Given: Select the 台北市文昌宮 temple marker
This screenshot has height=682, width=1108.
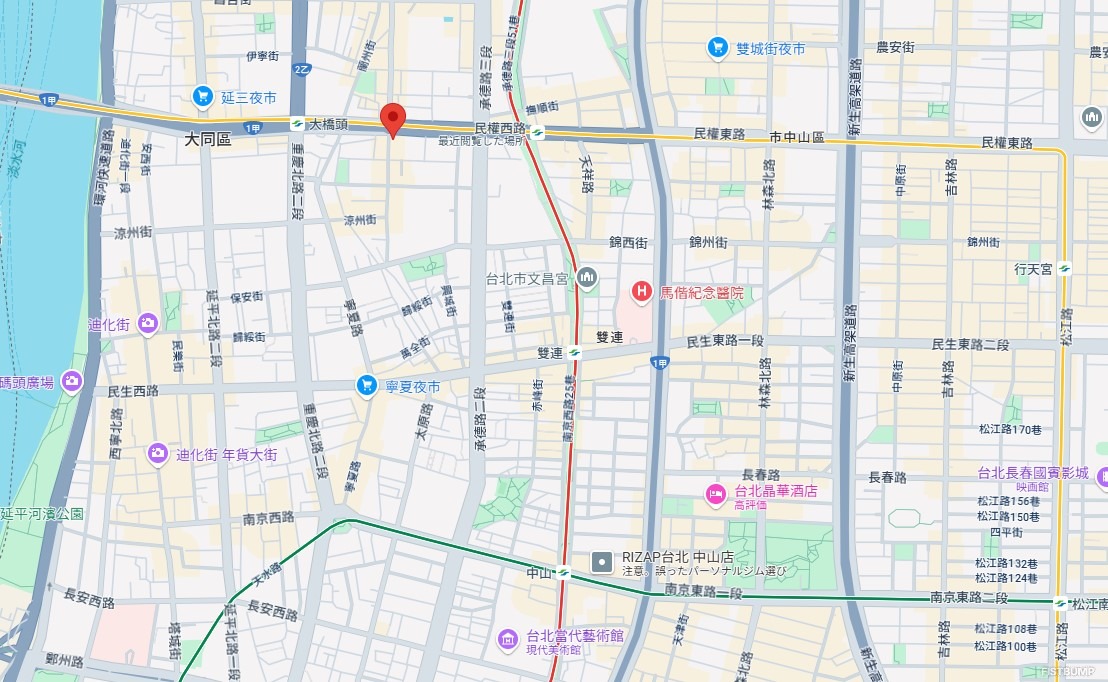Looking at the screenshot, I should coord(587,277).
